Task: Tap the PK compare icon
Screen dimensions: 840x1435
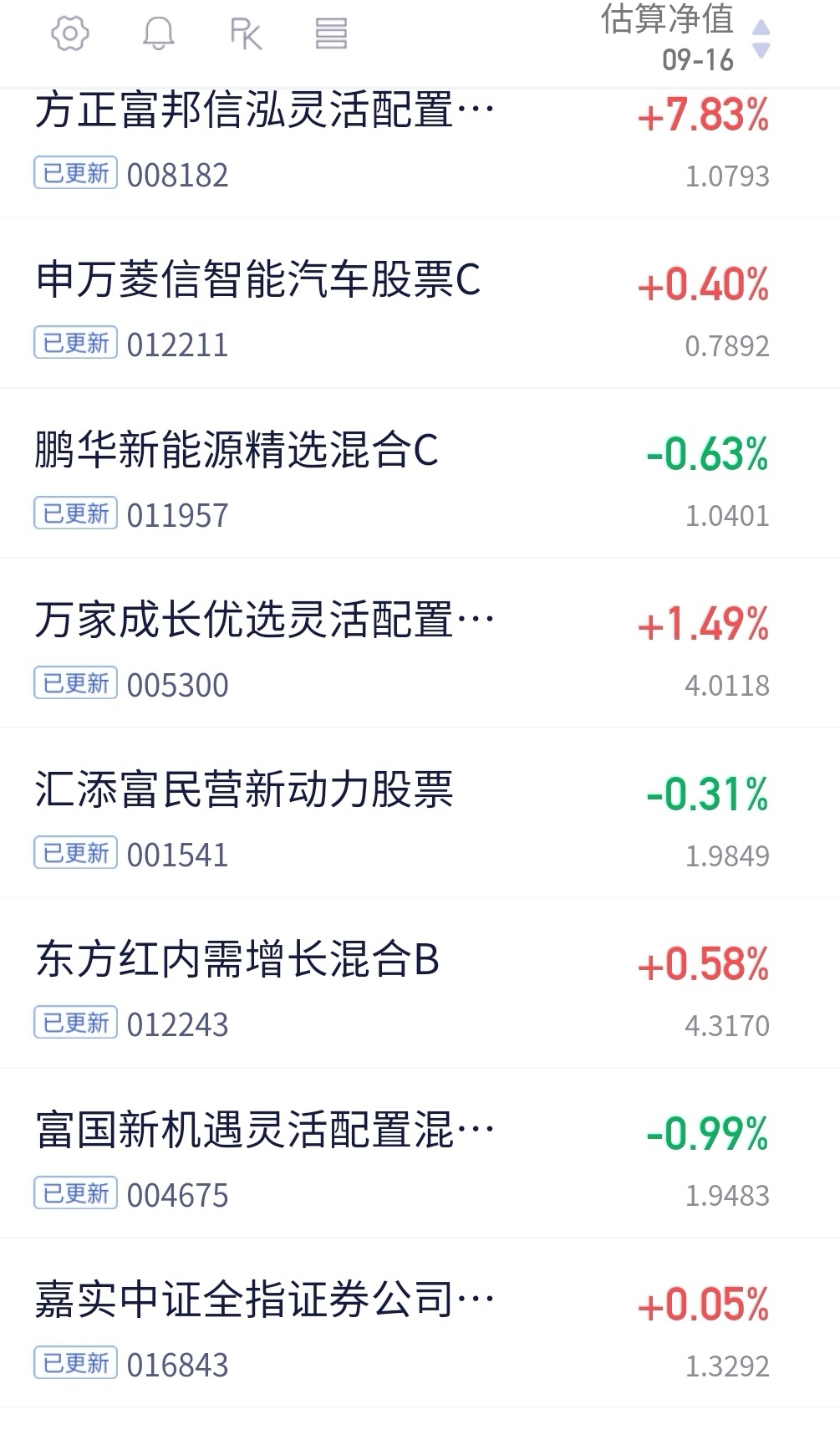Action: (246, 34)
